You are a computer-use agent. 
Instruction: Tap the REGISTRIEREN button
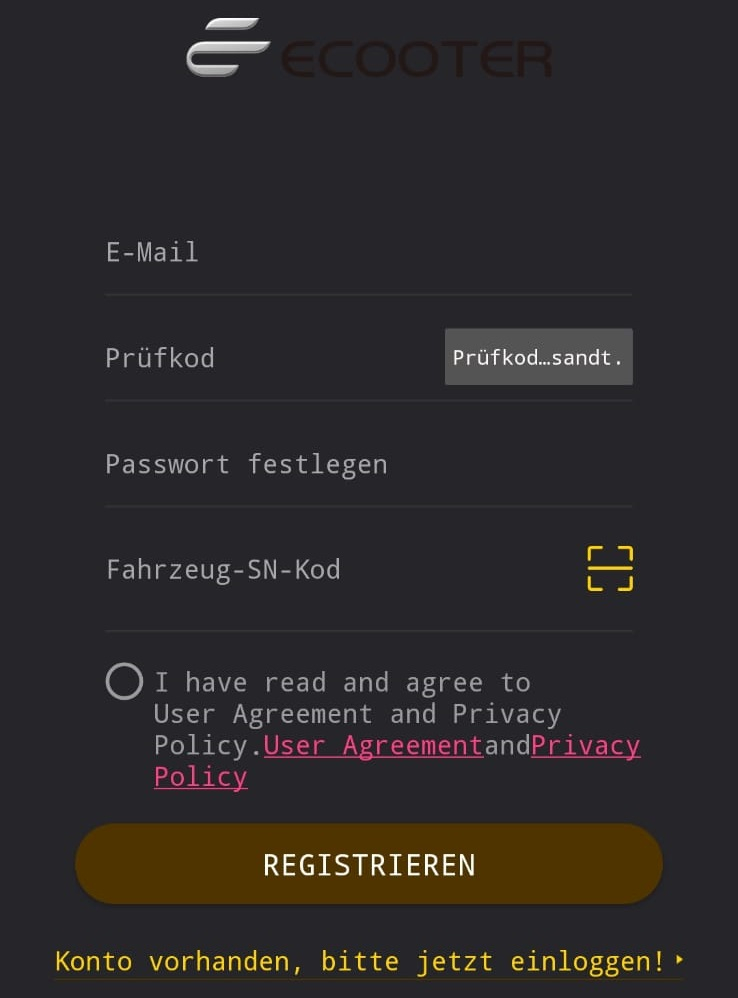pos(368,864)
